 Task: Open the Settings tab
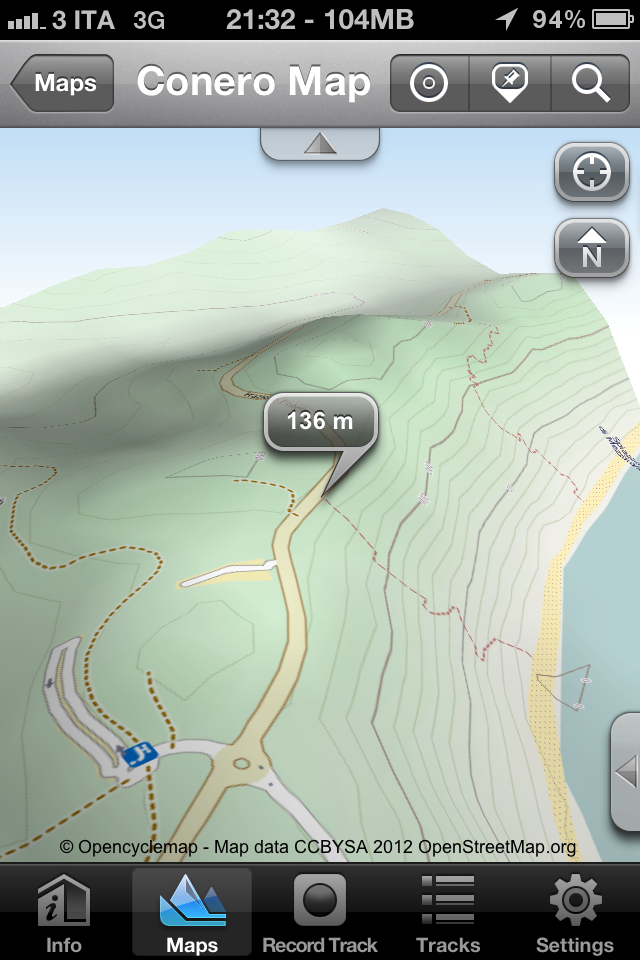tap(575, 913)
